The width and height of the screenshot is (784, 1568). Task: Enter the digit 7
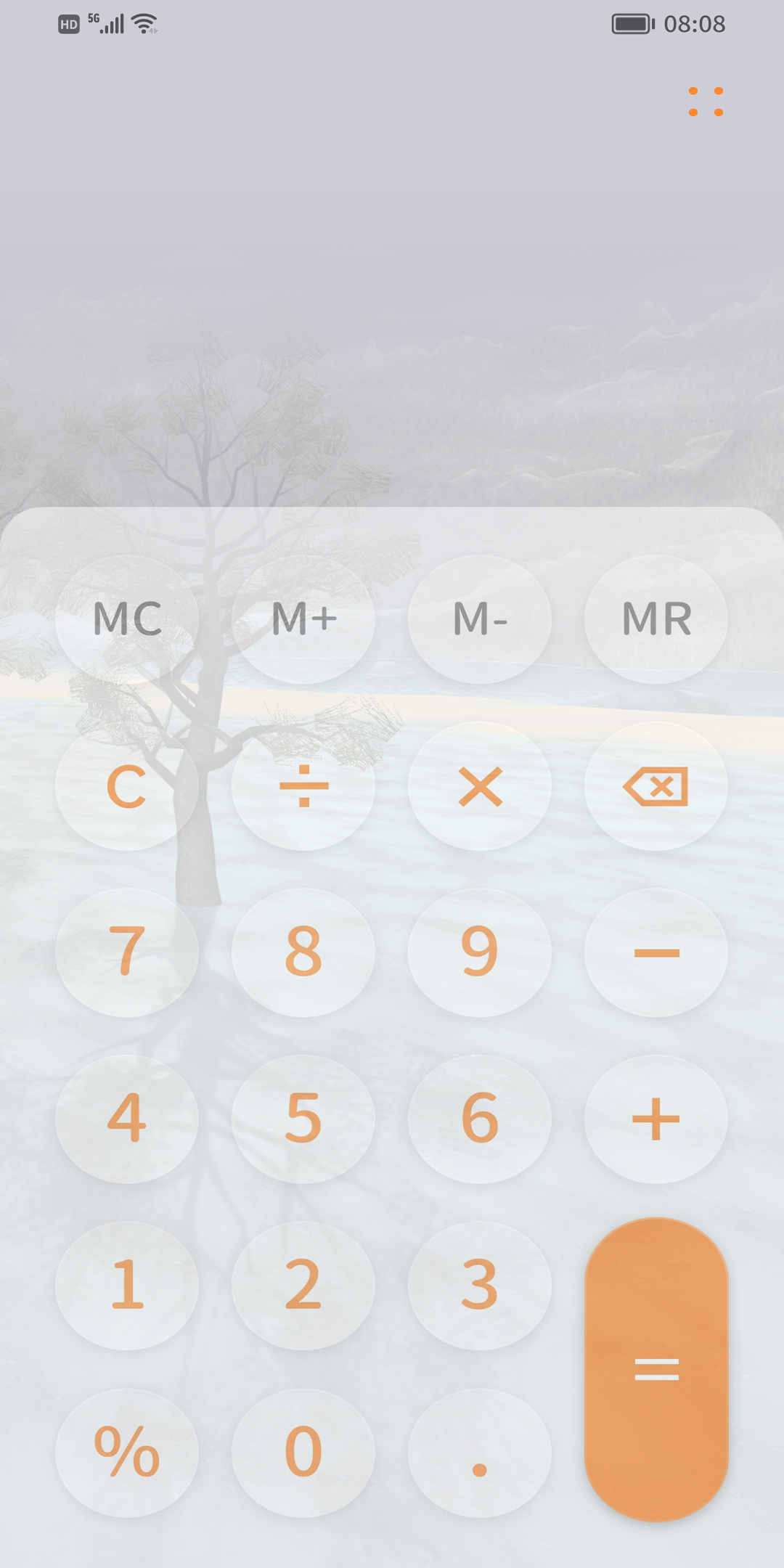coord(127,952)
